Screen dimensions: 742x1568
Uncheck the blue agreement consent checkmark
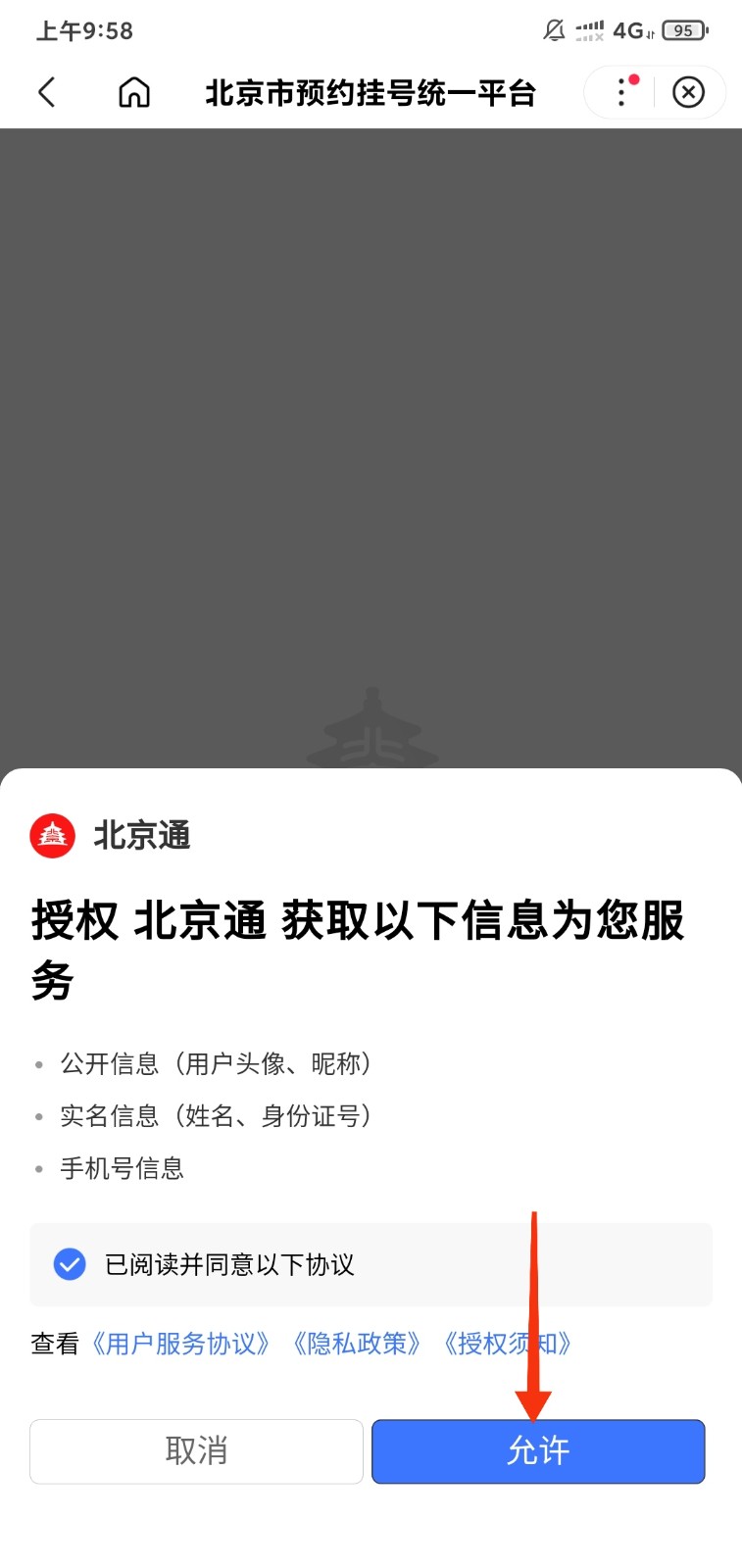[x=69, y=1265]
